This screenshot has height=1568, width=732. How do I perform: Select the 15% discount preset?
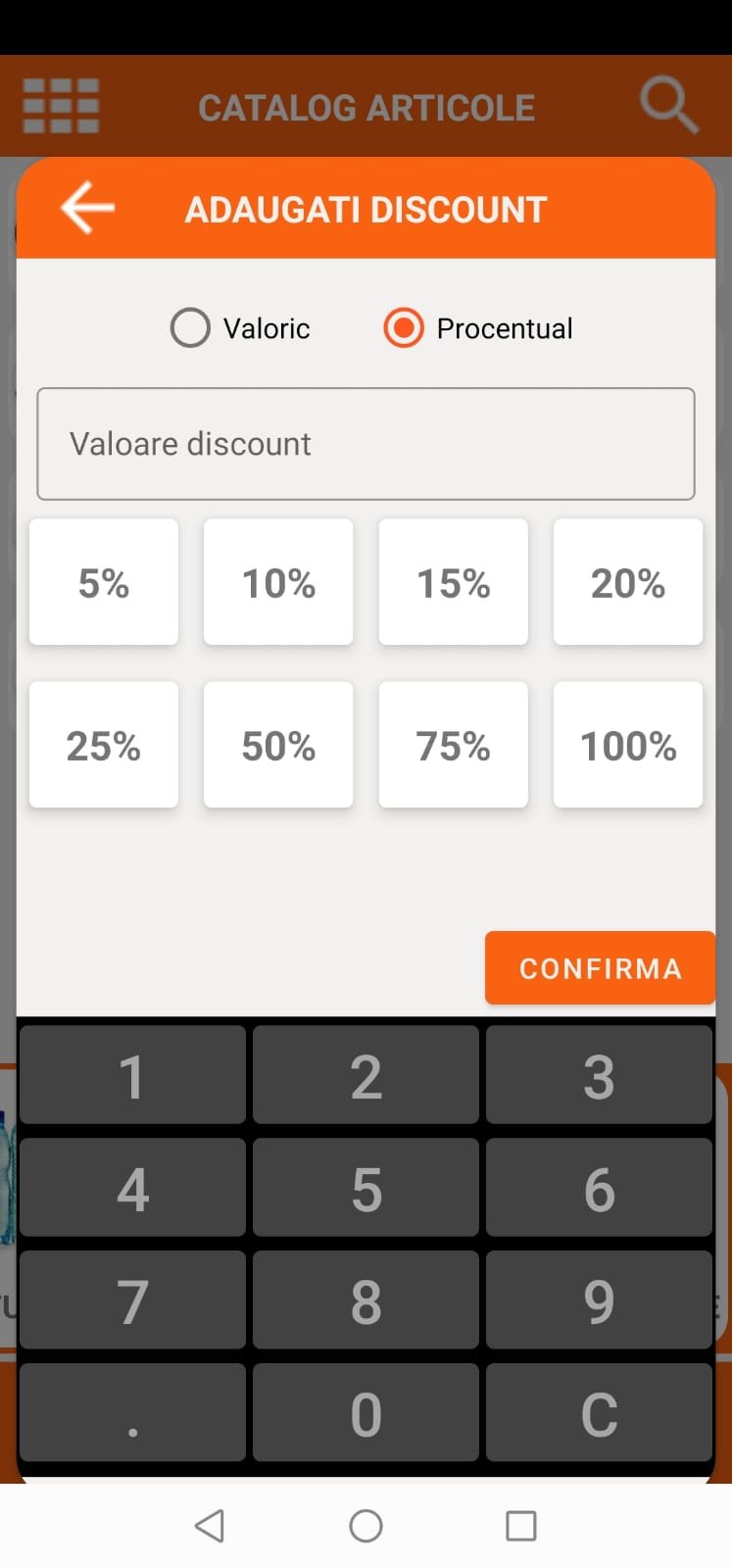point(453,582)
